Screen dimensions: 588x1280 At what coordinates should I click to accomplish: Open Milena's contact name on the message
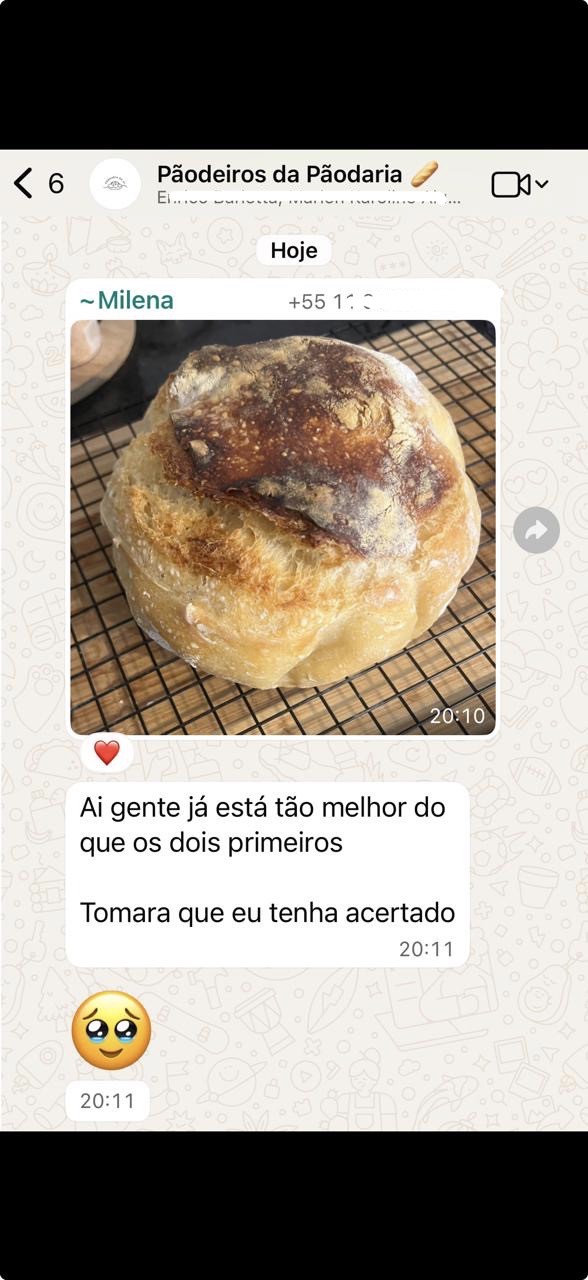(126, 300)
